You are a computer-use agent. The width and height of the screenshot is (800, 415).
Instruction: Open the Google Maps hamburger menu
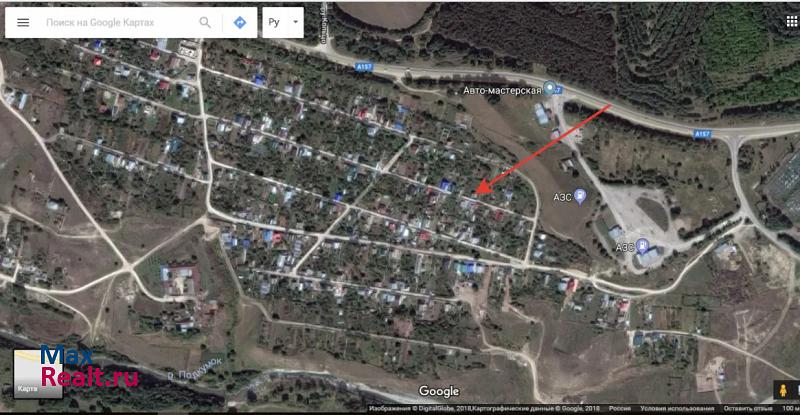tap(23, 22)
